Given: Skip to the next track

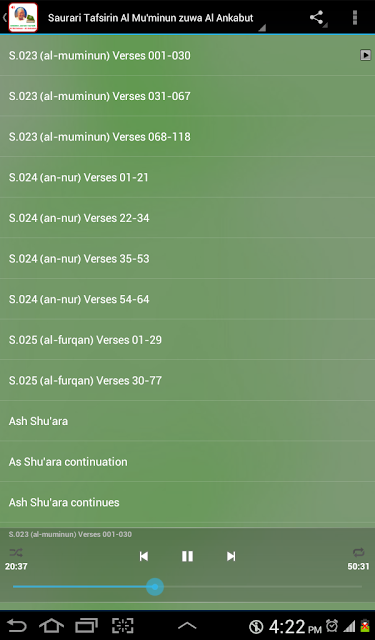Looking at the screenshot, I should [x=231, y=556].
